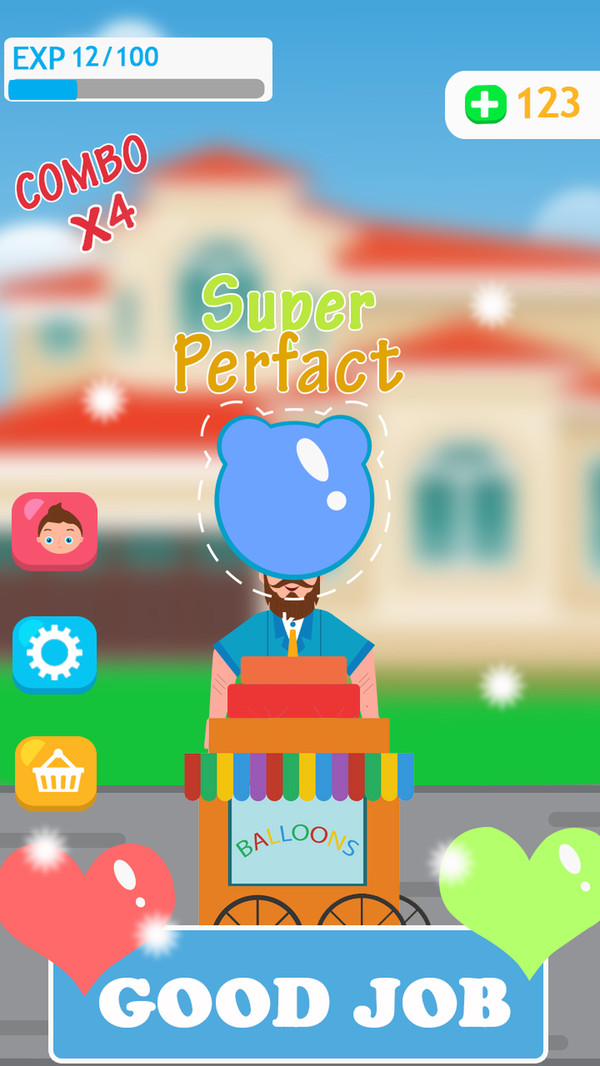This screenshot has height=1066, width=600.
Task: Open the boy character selection button
Action: coord(55,530)
